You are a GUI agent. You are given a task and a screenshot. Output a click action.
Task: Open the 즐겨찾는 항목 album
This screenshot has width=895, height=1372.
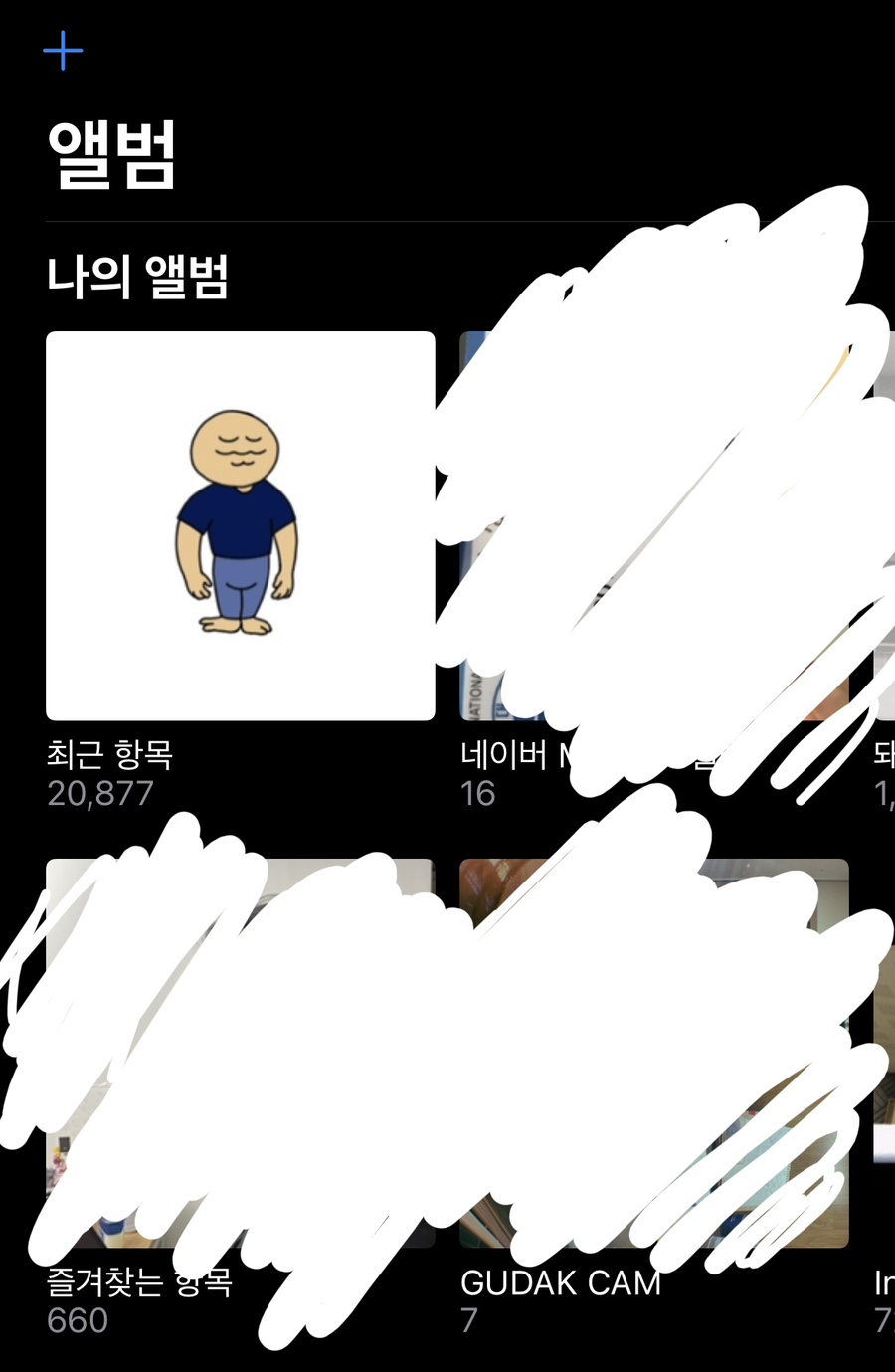click(x=240, y=1053)
